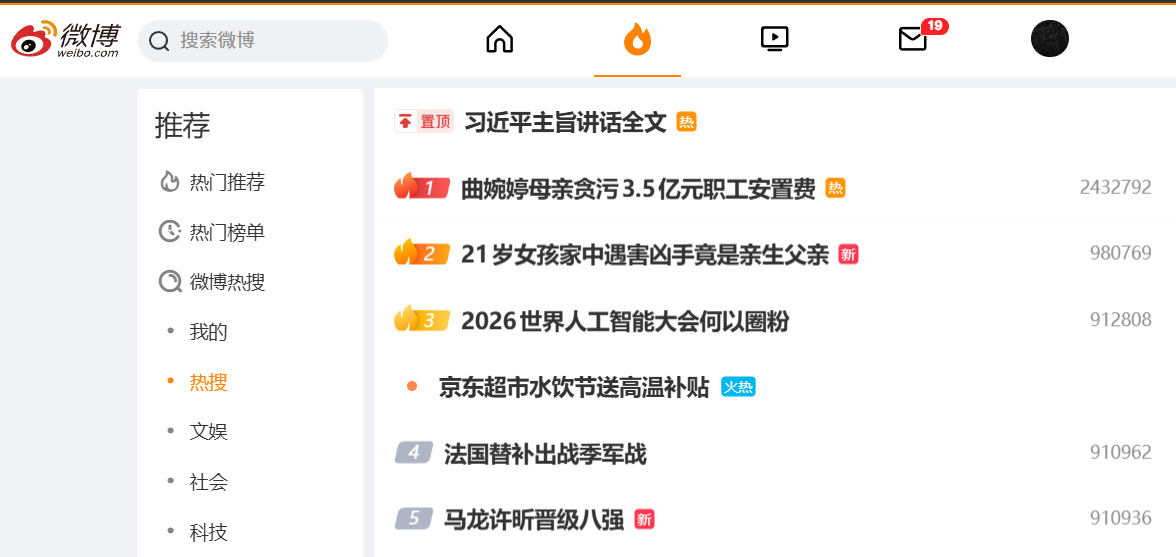The width and height of the screenshot is (1176, 557).
Task: Open the video tab icon
Action: (774, 39)
